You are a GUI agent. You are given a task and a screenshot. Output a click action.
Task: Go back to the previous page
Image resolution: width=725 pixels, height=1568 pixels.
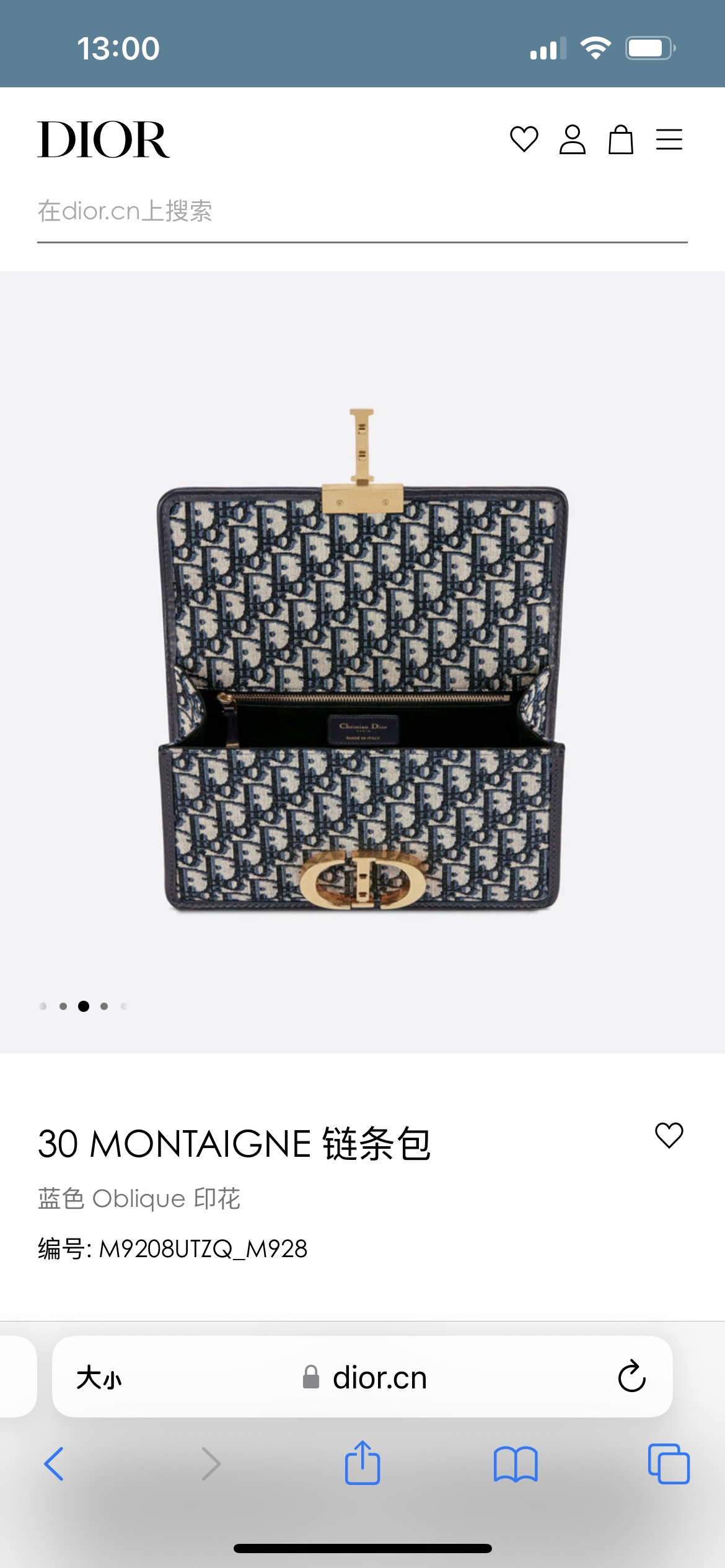click(x=55, y=1464)
